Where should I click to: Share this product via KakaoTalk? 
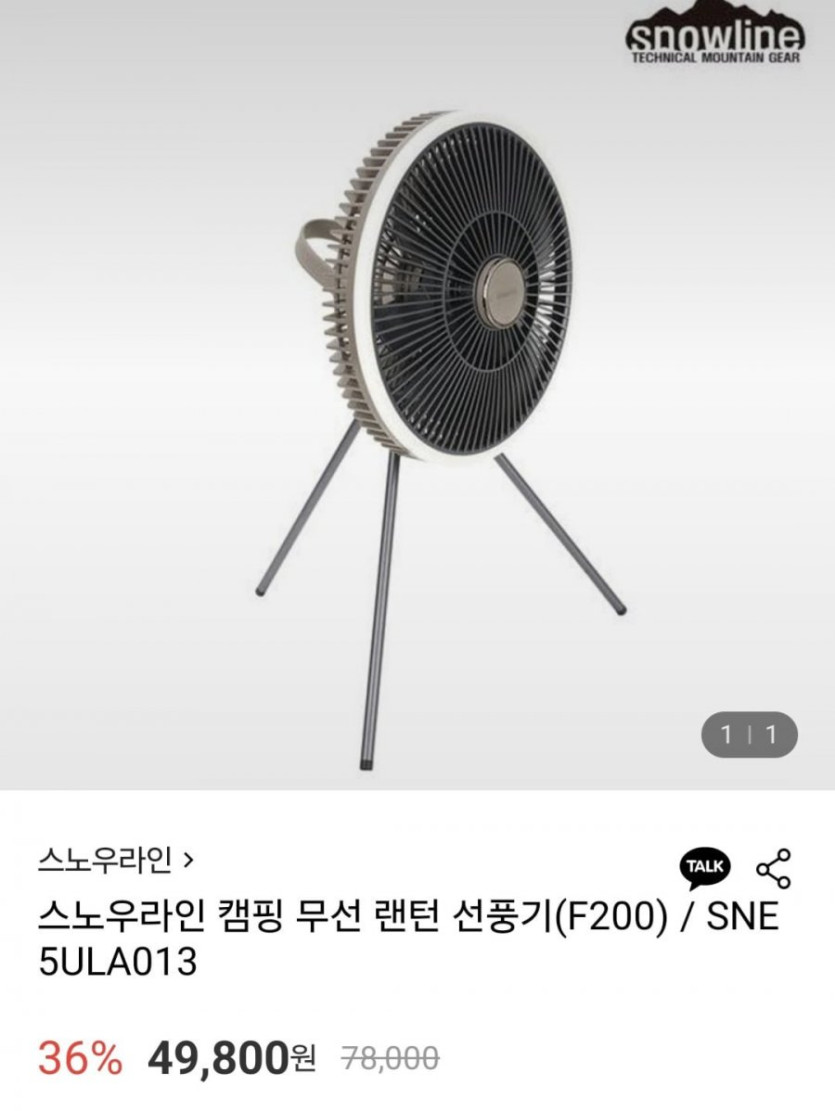point(705,868)
